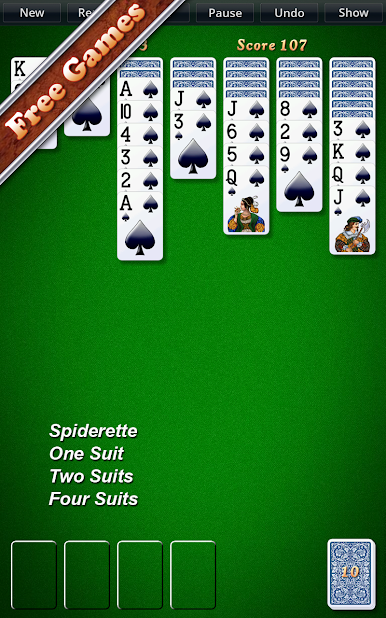
Task: Select the Jack of spades with the axe illustration
Action: point(352,220)
